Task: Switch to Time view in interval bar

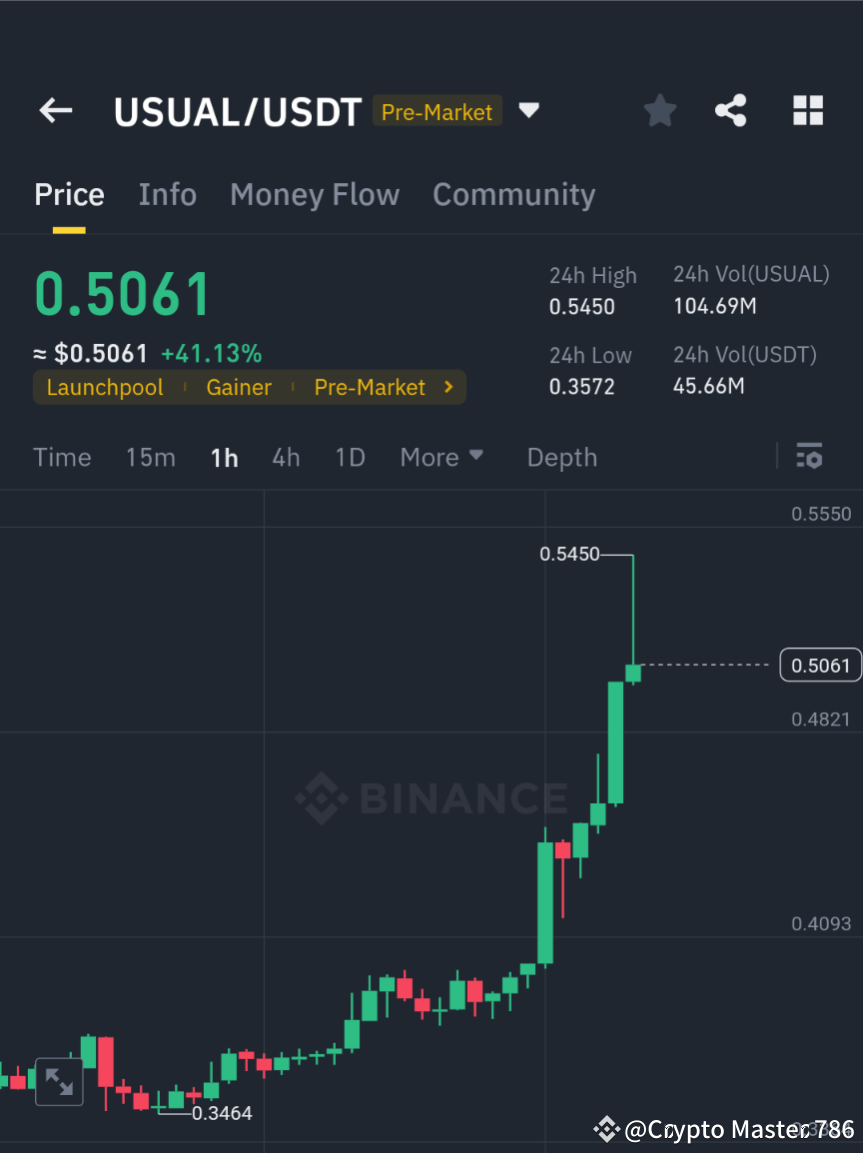Action: 62,457
